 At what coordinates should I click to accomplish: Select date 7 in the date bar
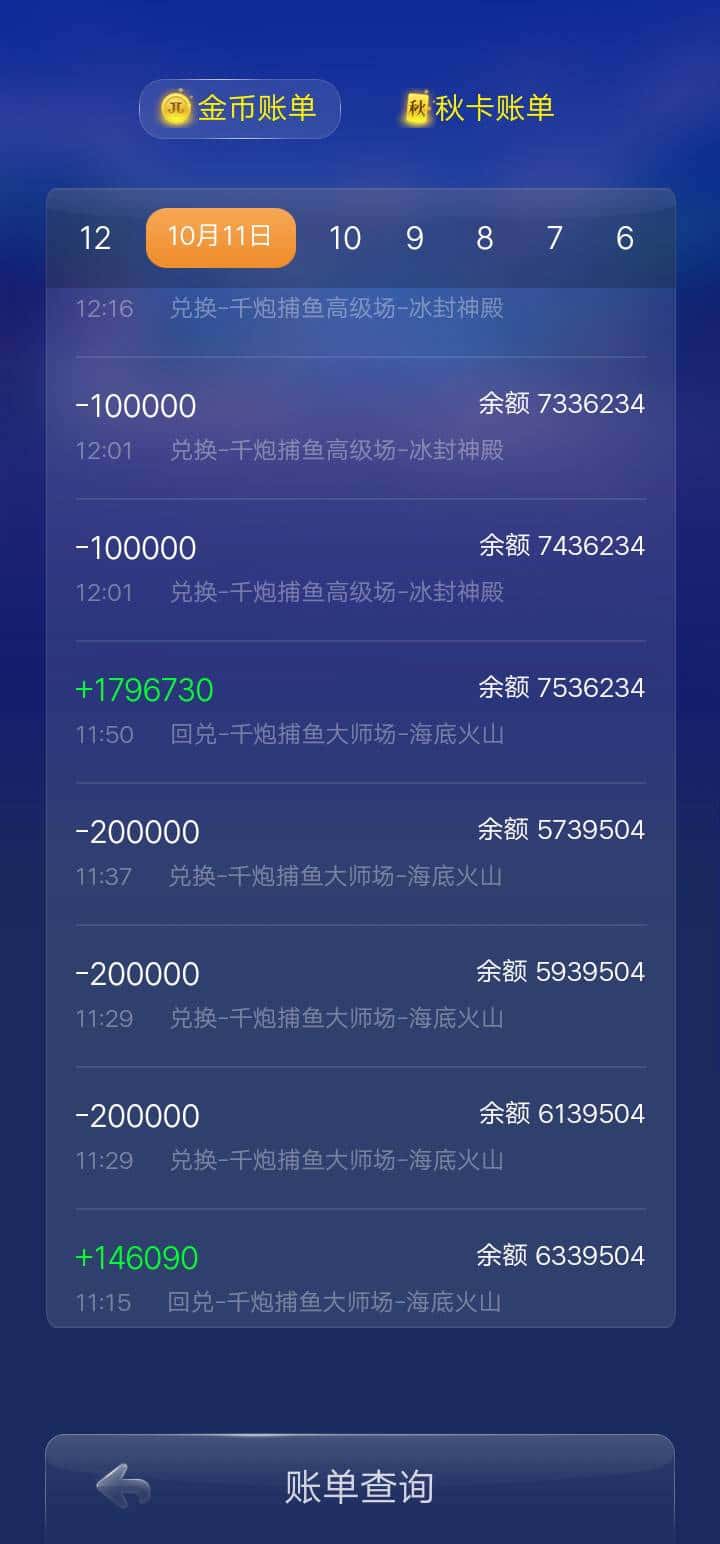coord(554,239)
